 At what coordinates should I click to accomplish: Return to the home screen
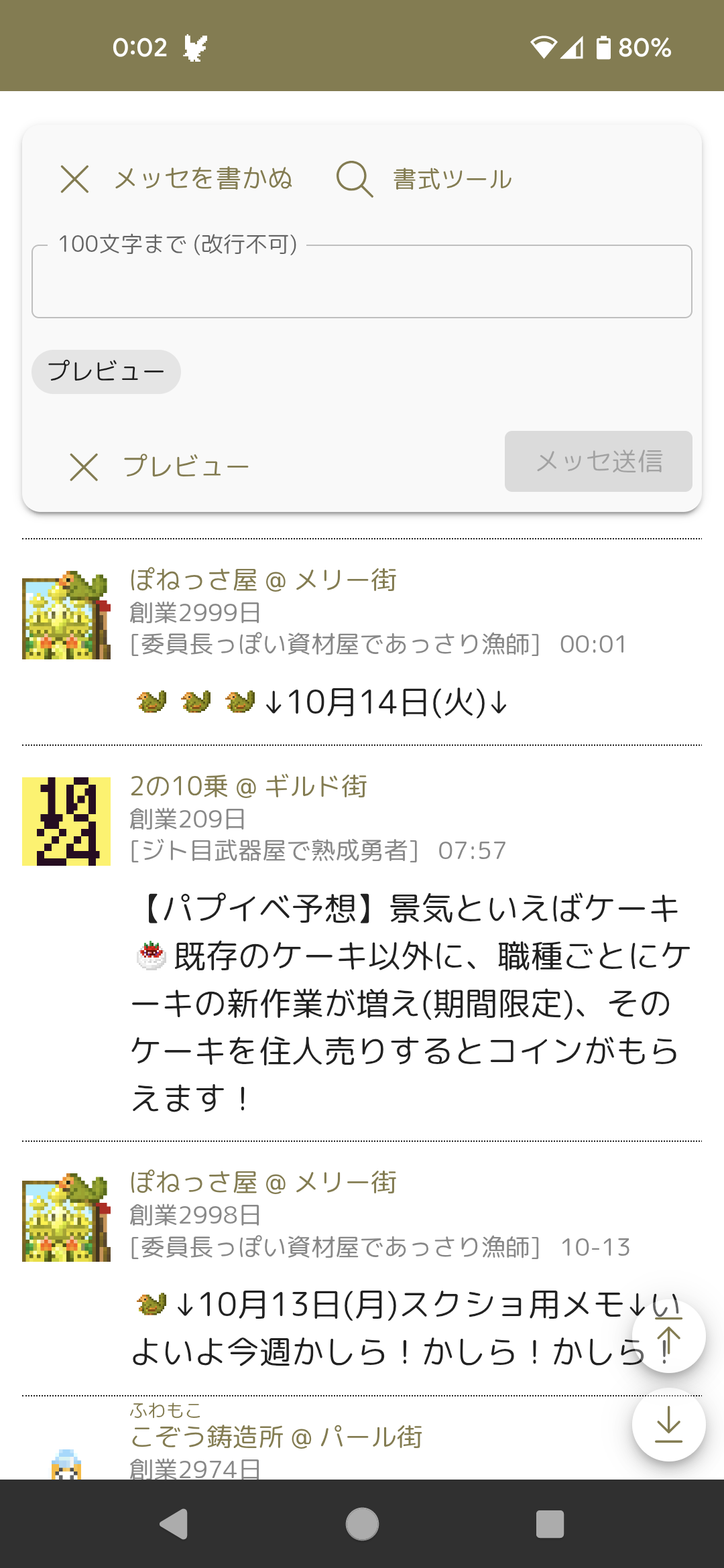click(x=362, y=1524)
